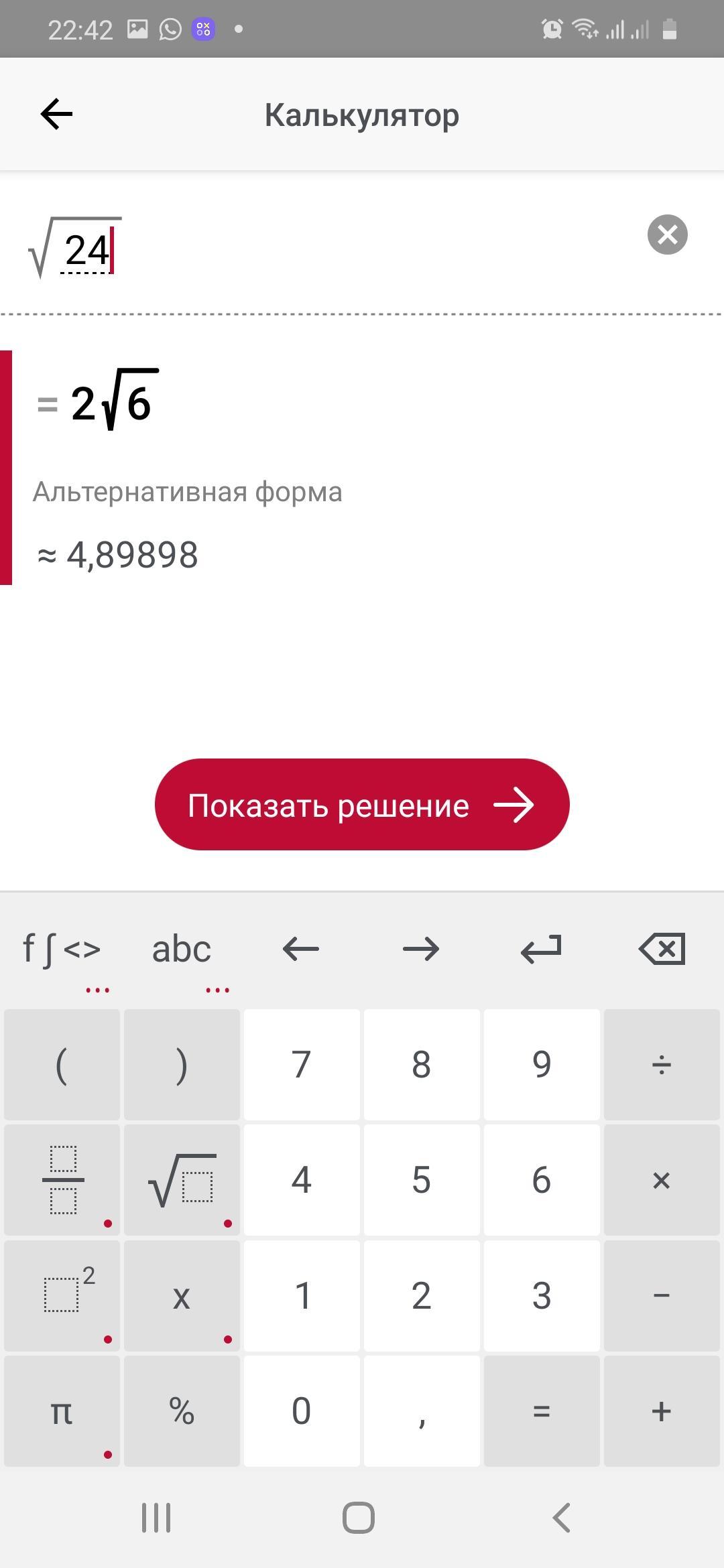724x1568 pixels.
Task: Move cursor right with the right arrow key
Action: pos(421,950)
